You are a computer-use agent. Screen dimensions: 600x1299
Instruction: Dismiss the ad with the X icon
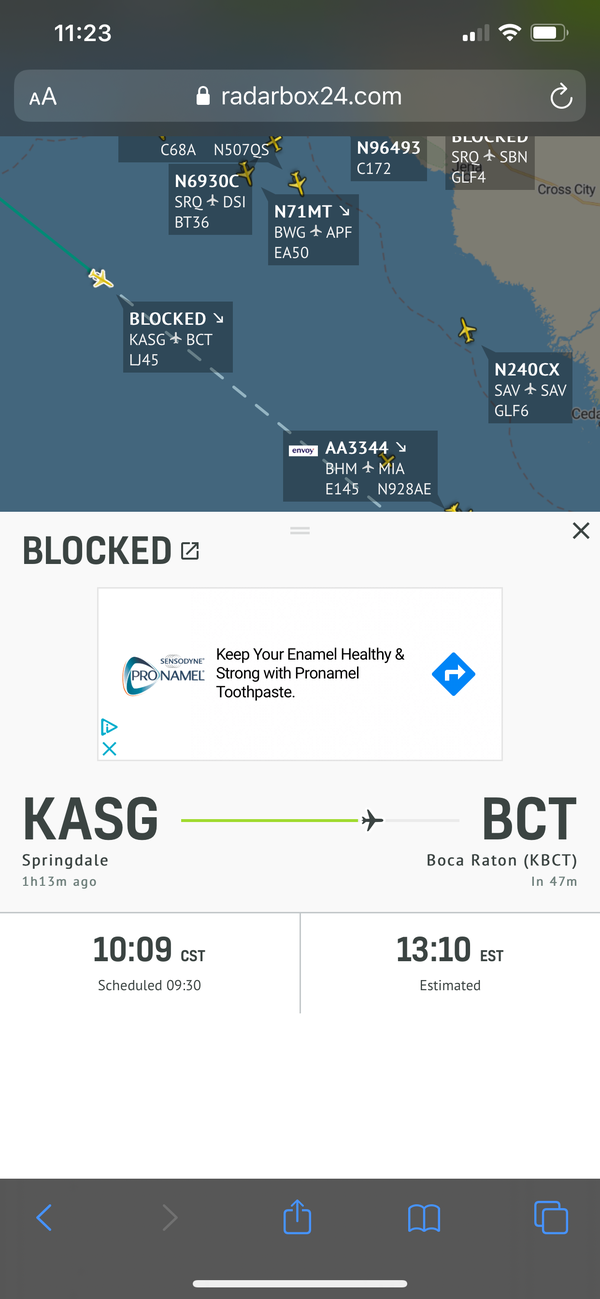click(x=110, y=748)
